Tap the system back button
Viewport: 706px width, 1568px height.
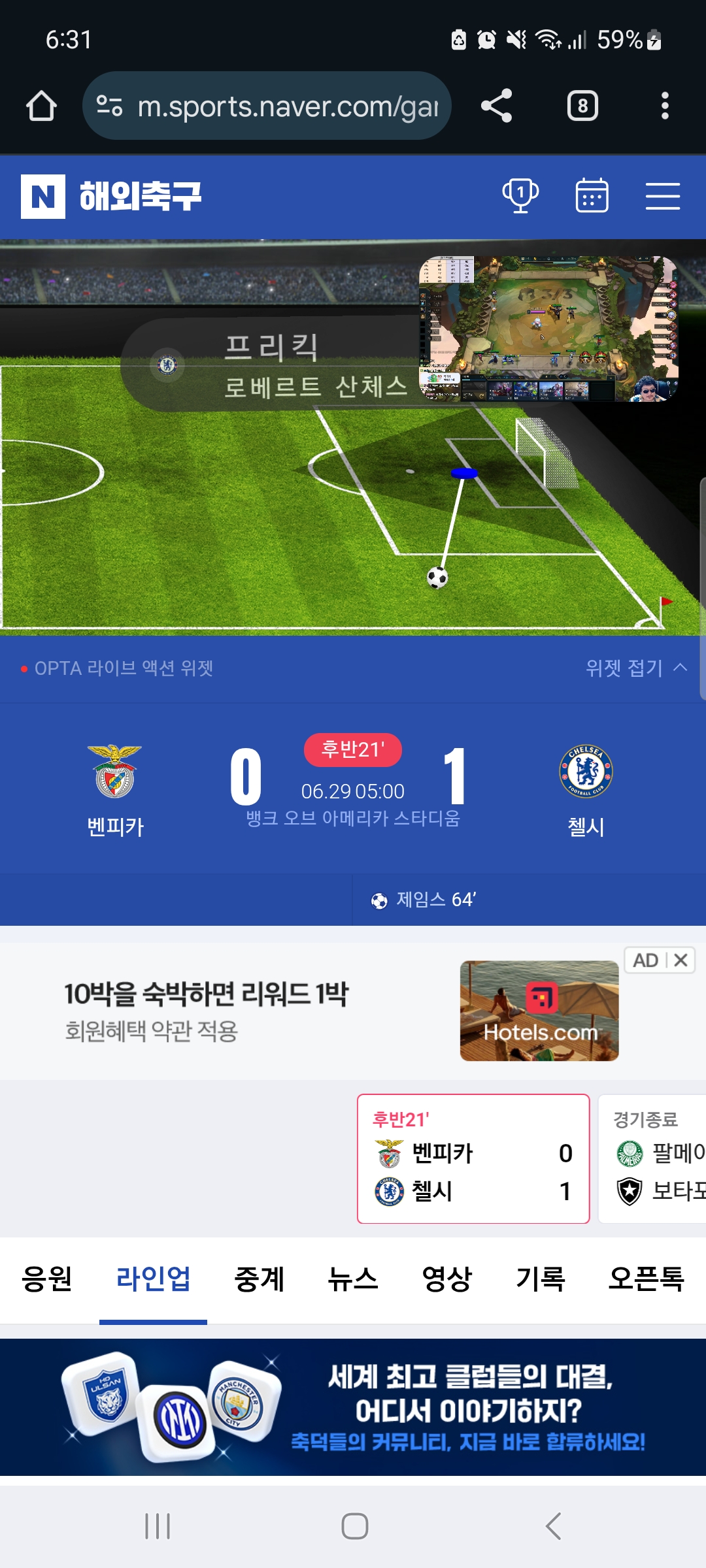(x=553, y=1526)
